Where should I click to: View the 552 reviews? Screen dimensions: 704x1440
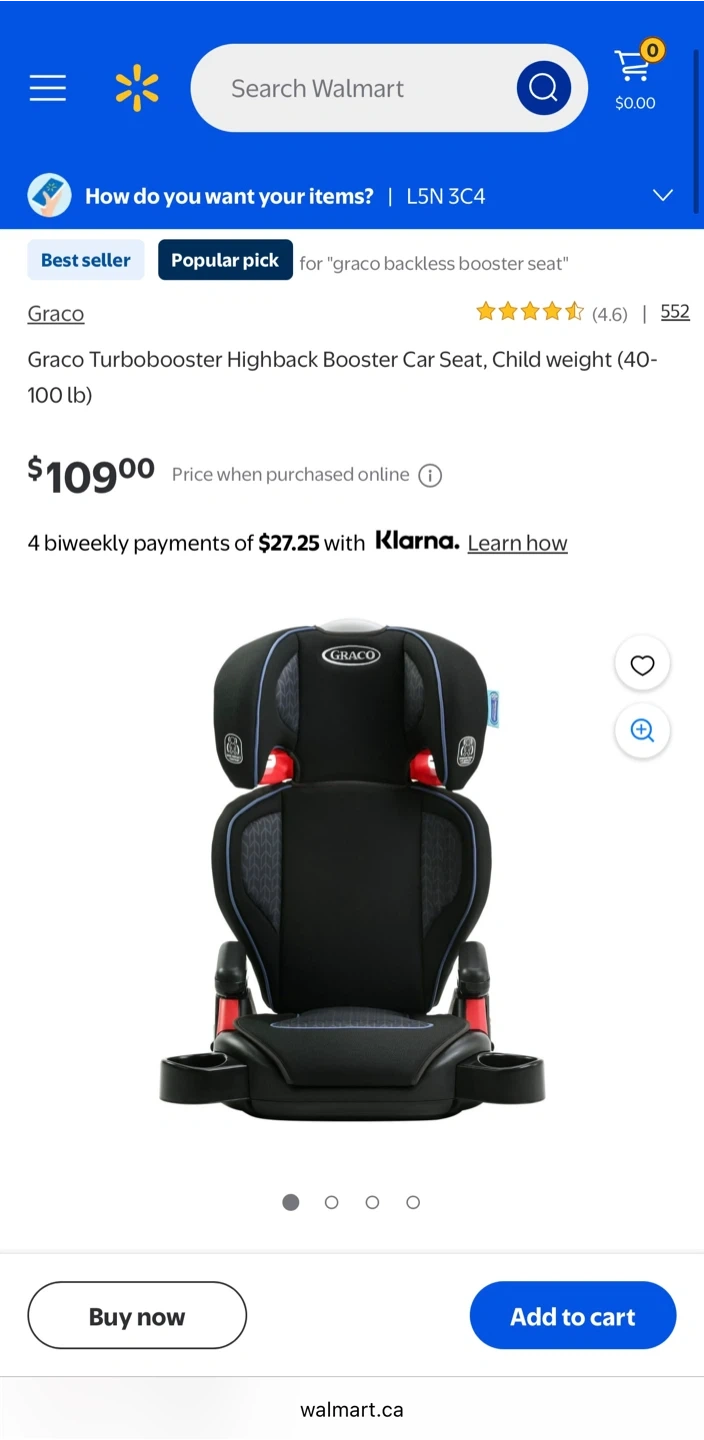[x=675, y=312]
